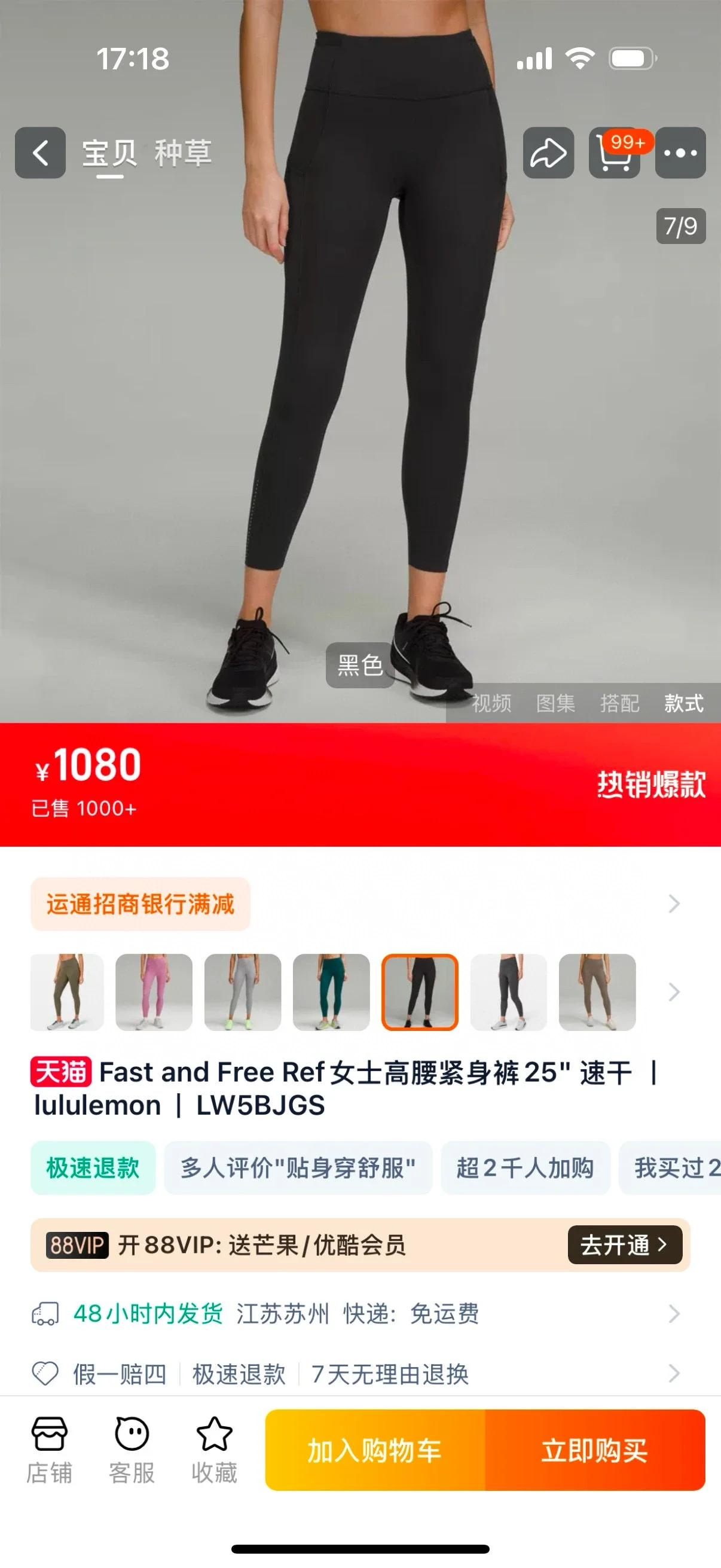This screenshot has height=1568, width=721.
Task: Select the pink leggings color thumbnail
Action: click(154, 992)
